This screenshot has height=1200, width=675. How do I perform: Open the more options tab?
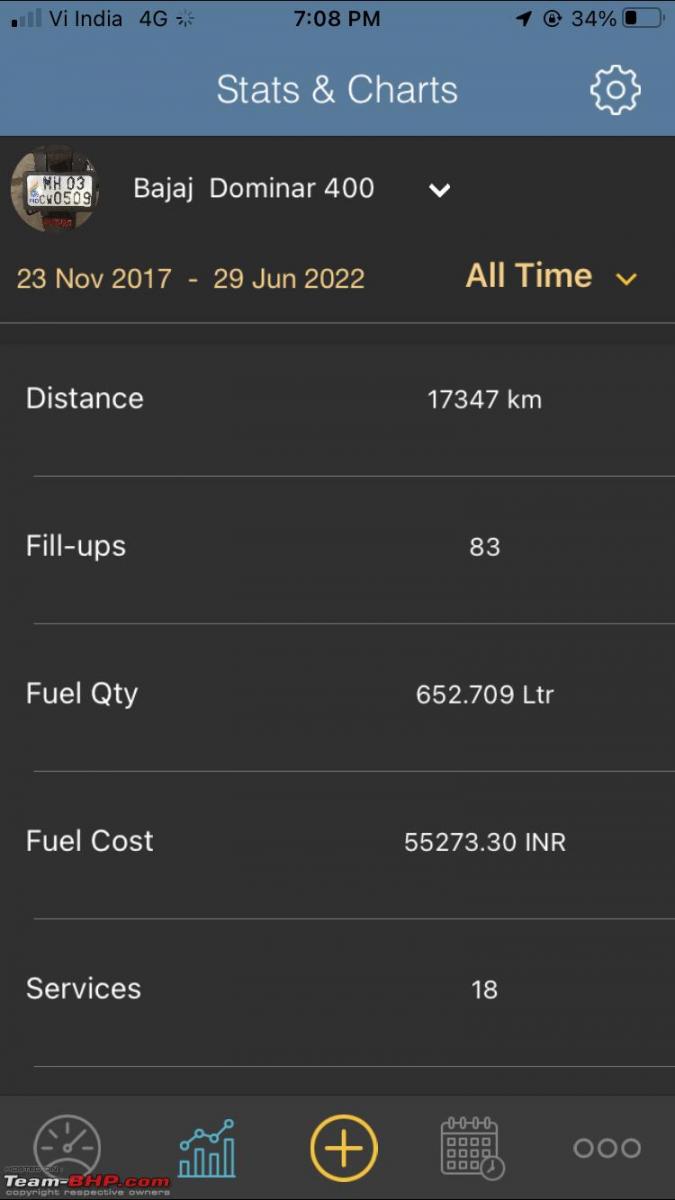607,1148
